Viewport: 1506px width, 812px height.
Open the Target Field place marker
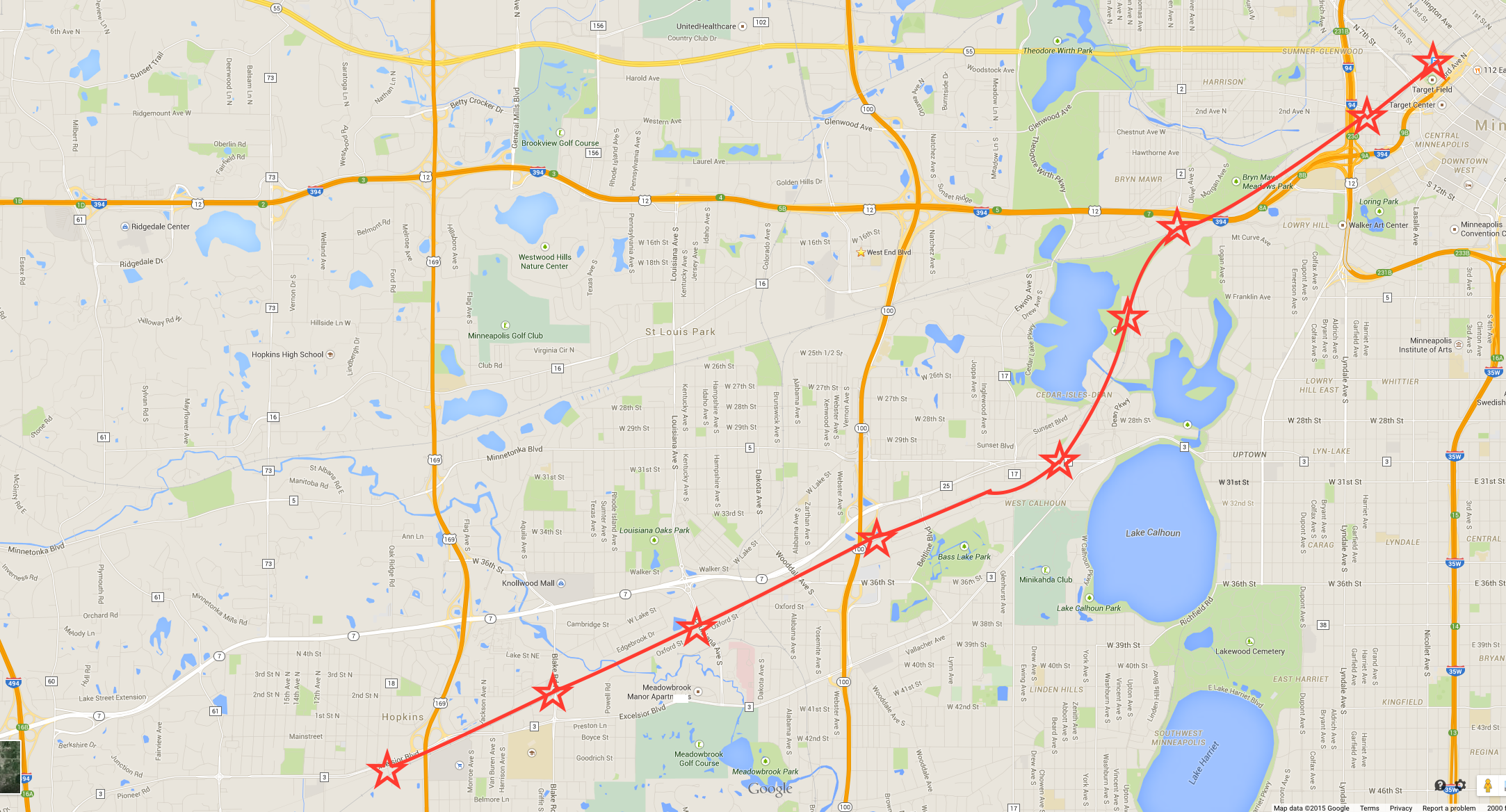1432,80
